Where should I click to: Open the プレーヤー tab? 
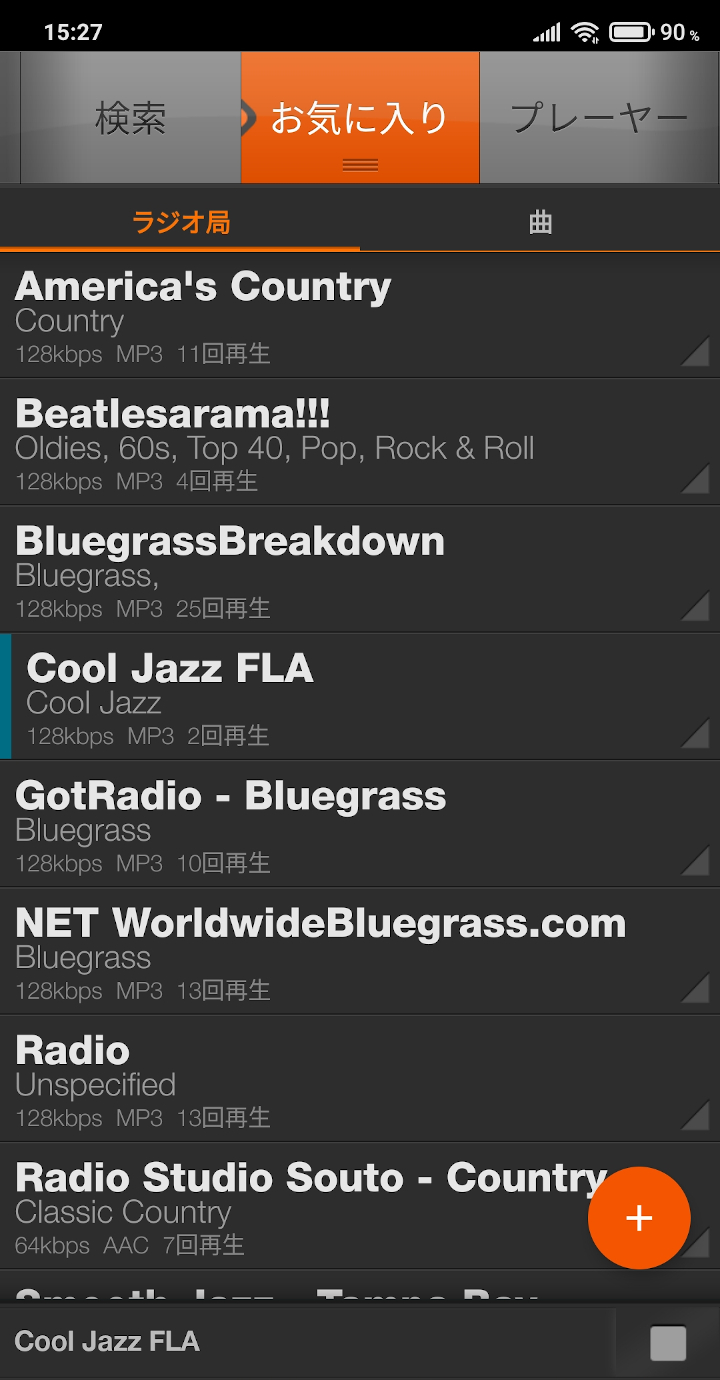pos(599,118)
